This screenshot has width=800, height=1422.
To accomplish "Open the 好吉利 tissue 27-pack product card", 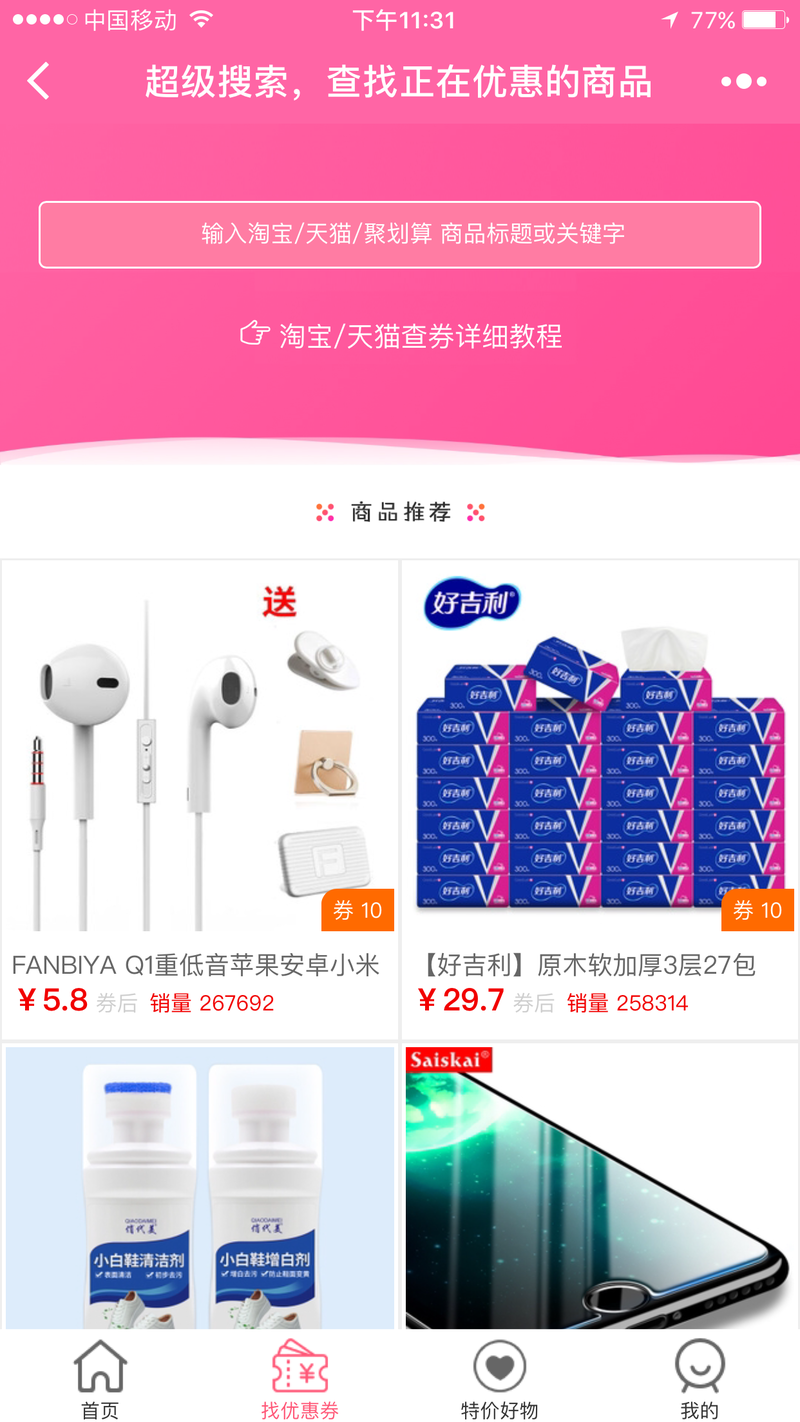I will [600, 780].
